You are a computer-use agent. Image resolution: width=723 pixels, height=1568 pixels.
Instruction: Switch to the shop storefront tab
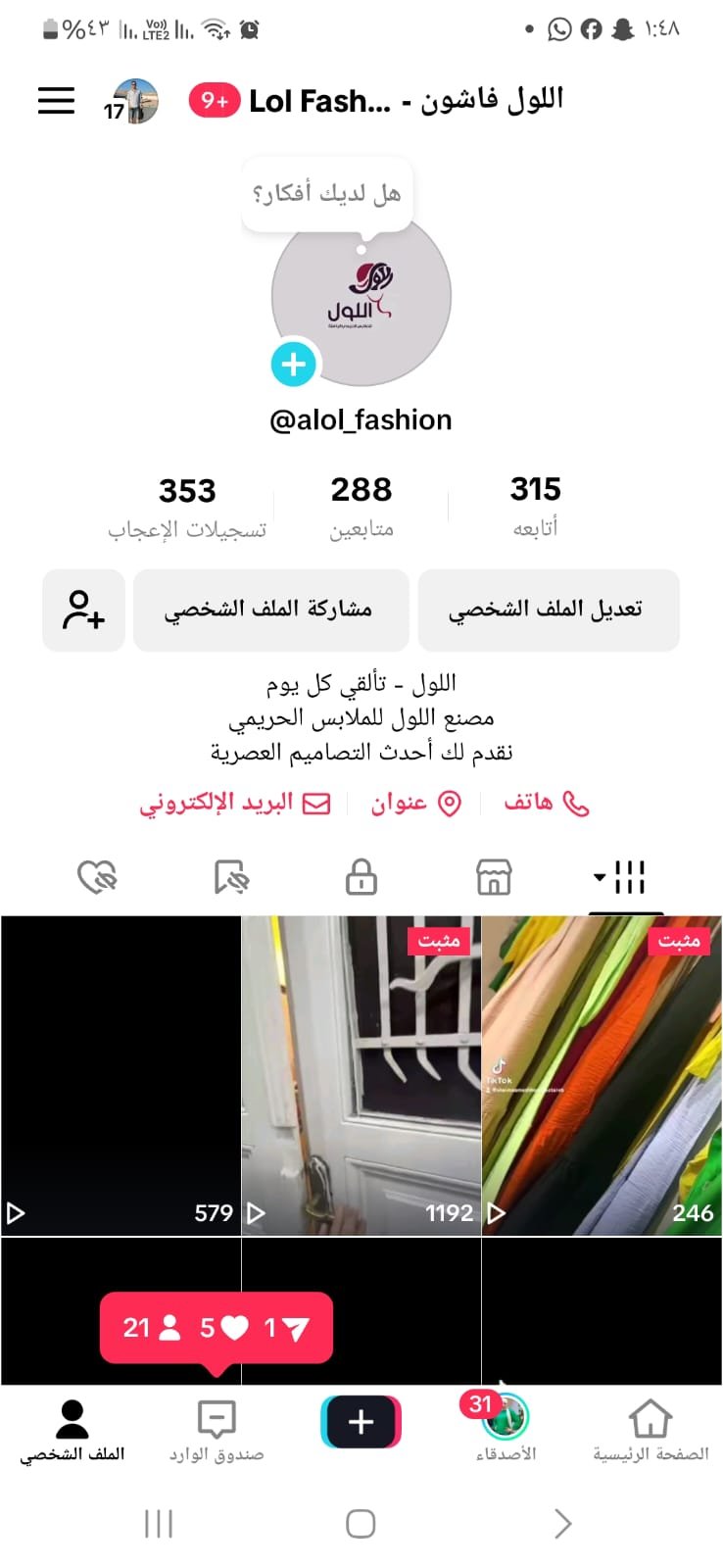pyautogui.click(x=494, y=877)
